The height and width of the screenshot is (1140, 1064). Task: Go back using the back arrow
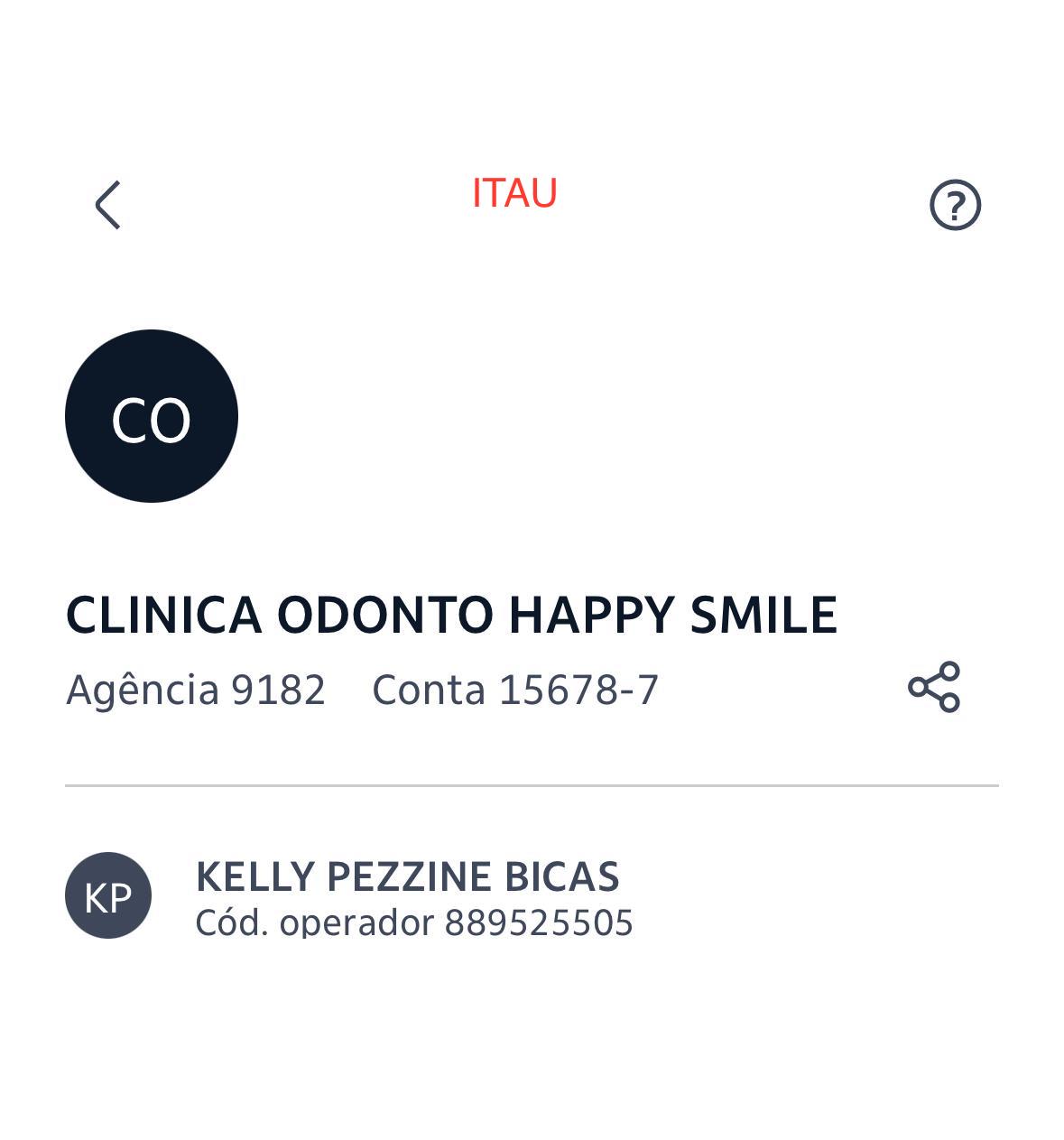107,205
